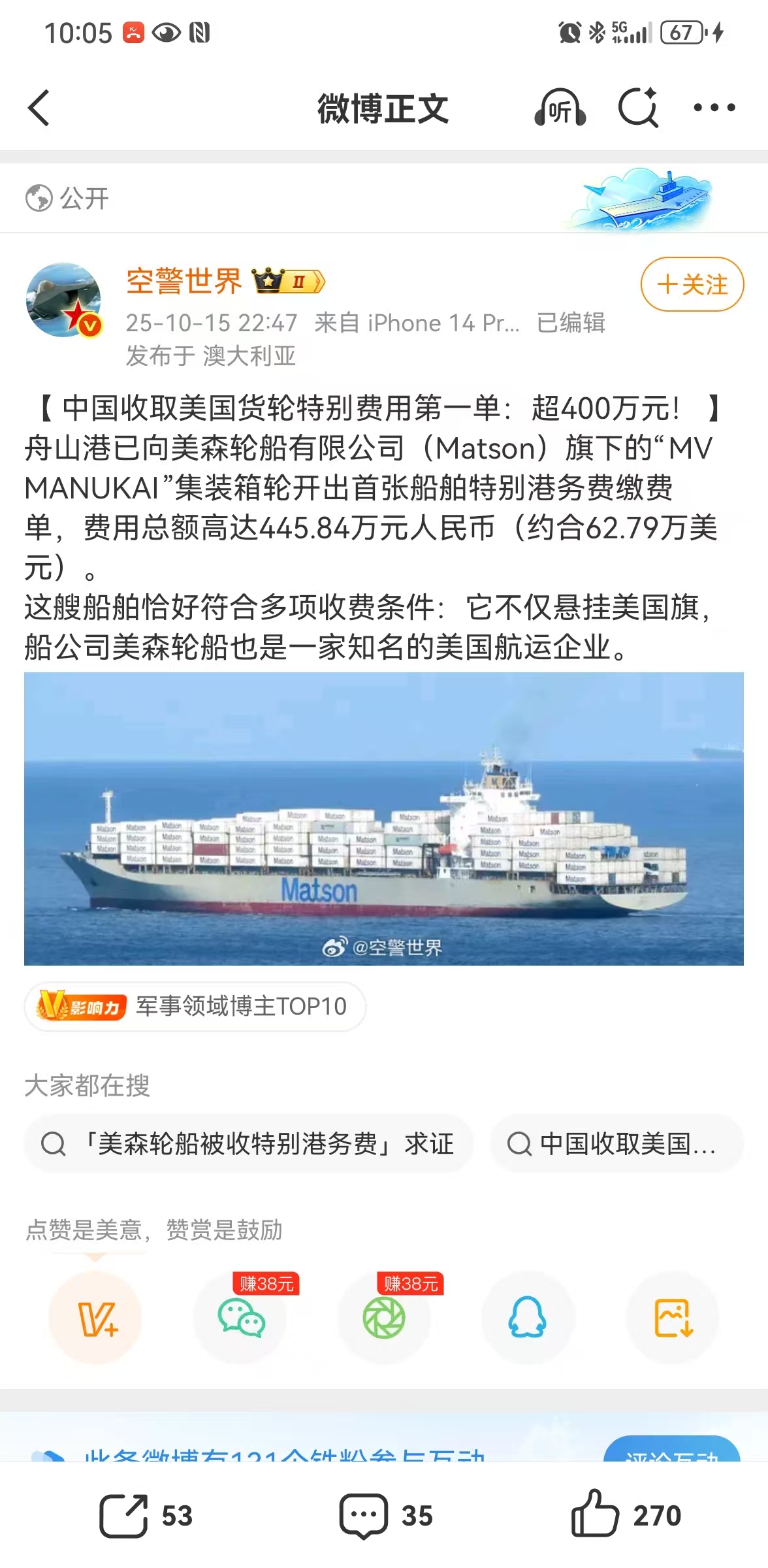
Task: Open the 军事领域博主TOP10 influence badge
Action: coord(195,1007)
